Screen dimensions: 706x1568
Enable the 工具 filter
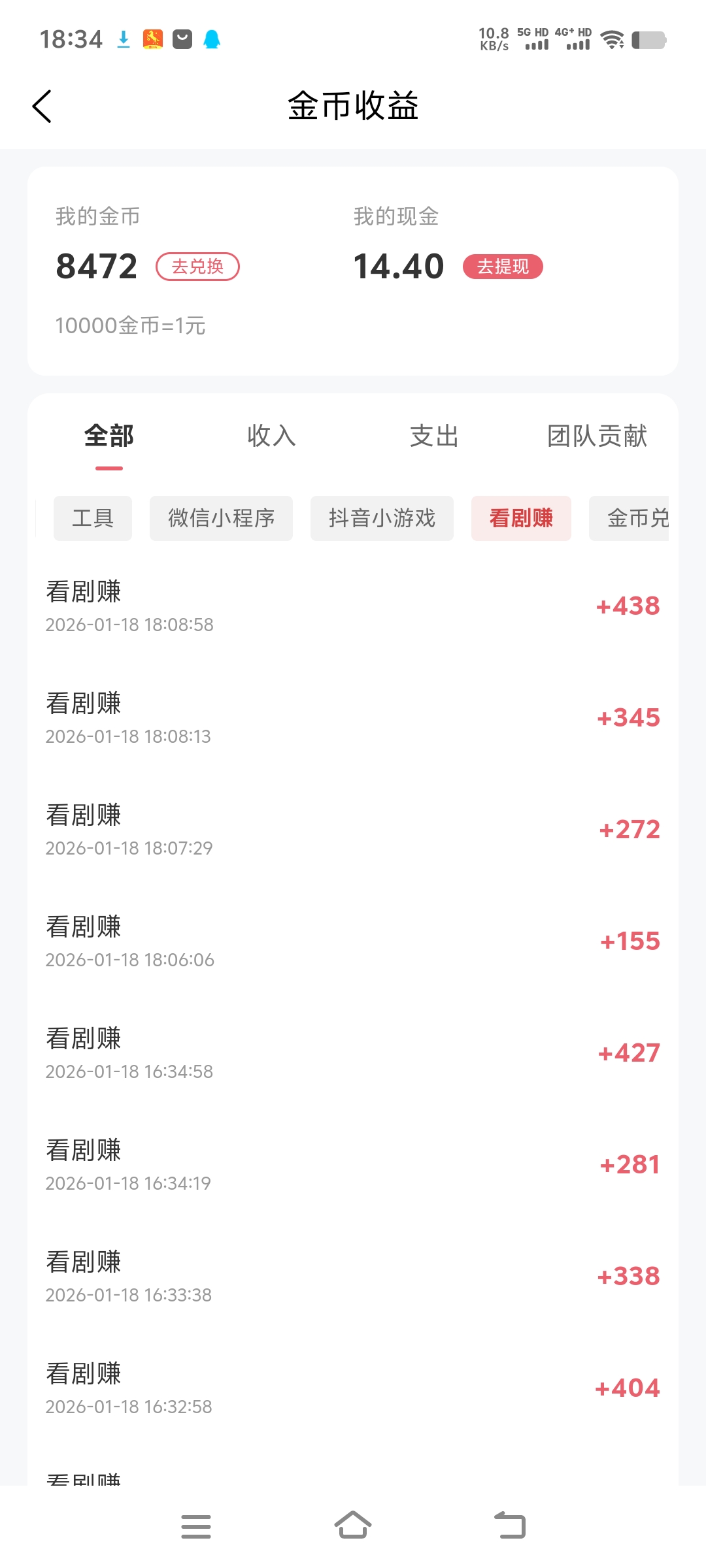click(92, 518)
